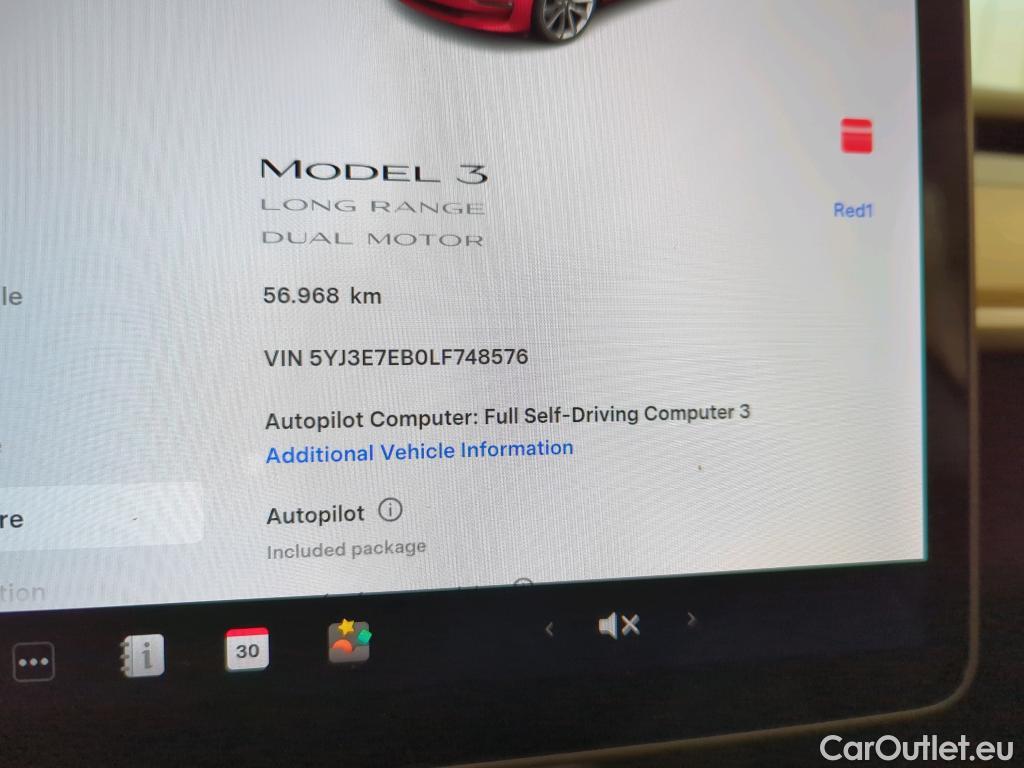Open the all-apps ellipsis launcher
The height and width of the screenshot is (768, 1024).
(33, 661)
